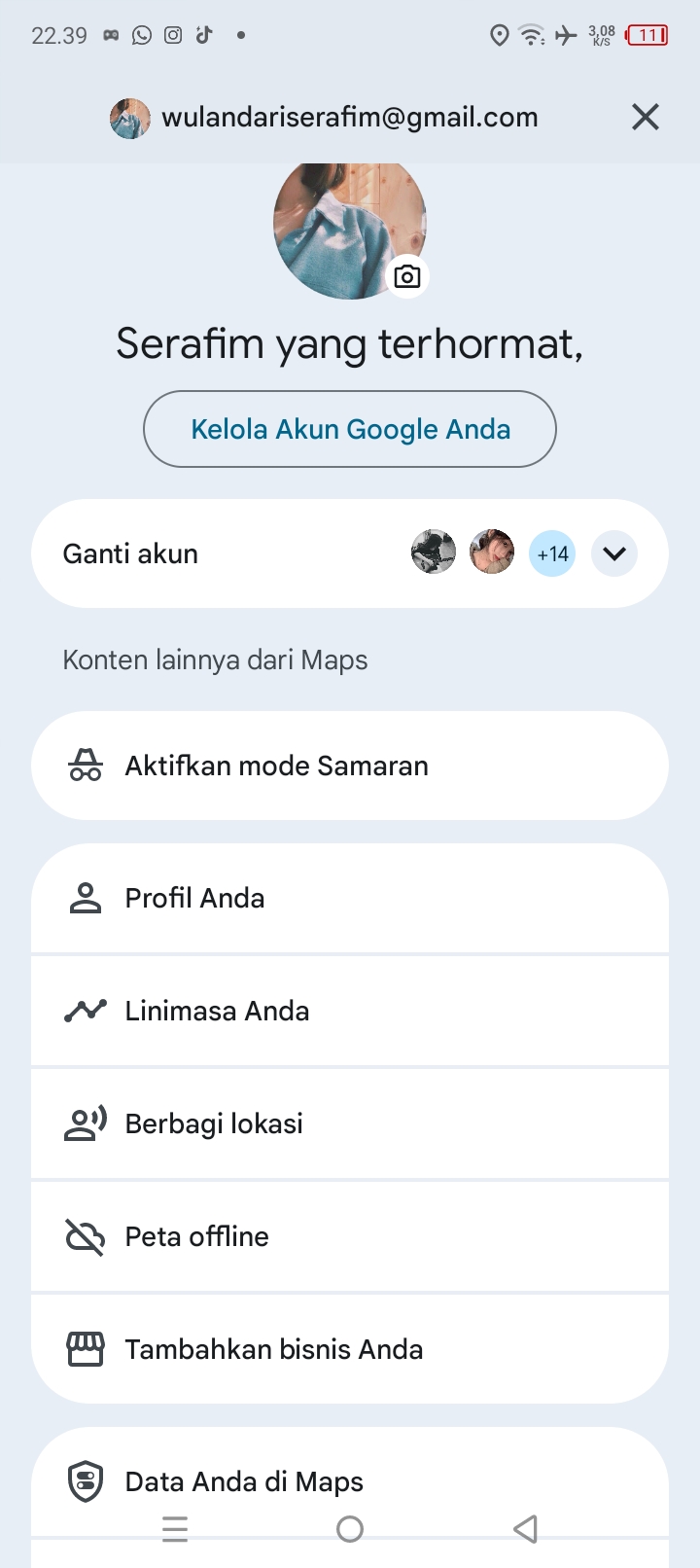Change profile photo via camera icon
700x1568 pixels.
[x=407, y=276]
